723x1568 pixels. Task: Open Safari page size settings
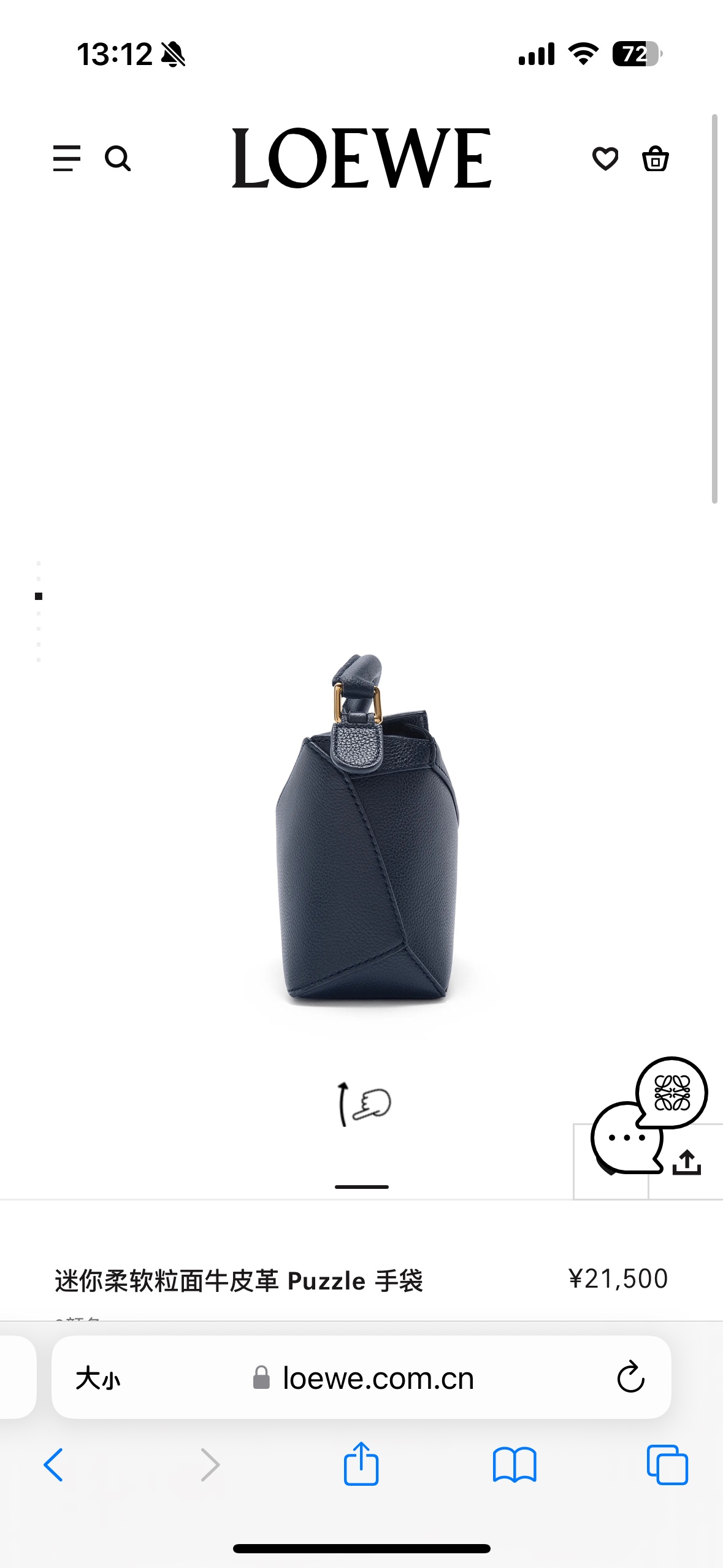tap(98, 1378)
